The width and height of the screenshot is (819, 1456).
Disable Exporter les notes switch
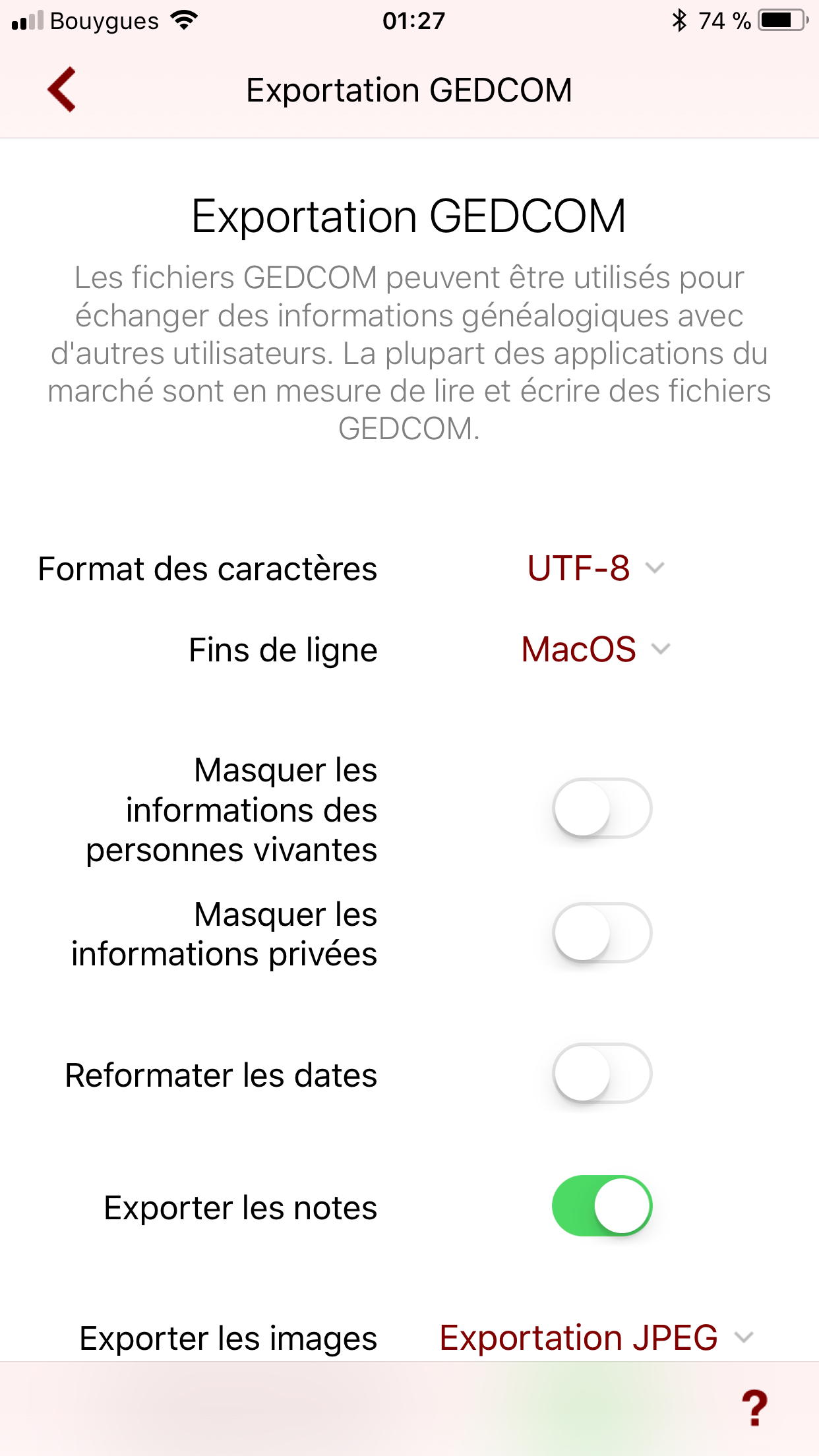pyautogui.click(x=602, y=1206)
